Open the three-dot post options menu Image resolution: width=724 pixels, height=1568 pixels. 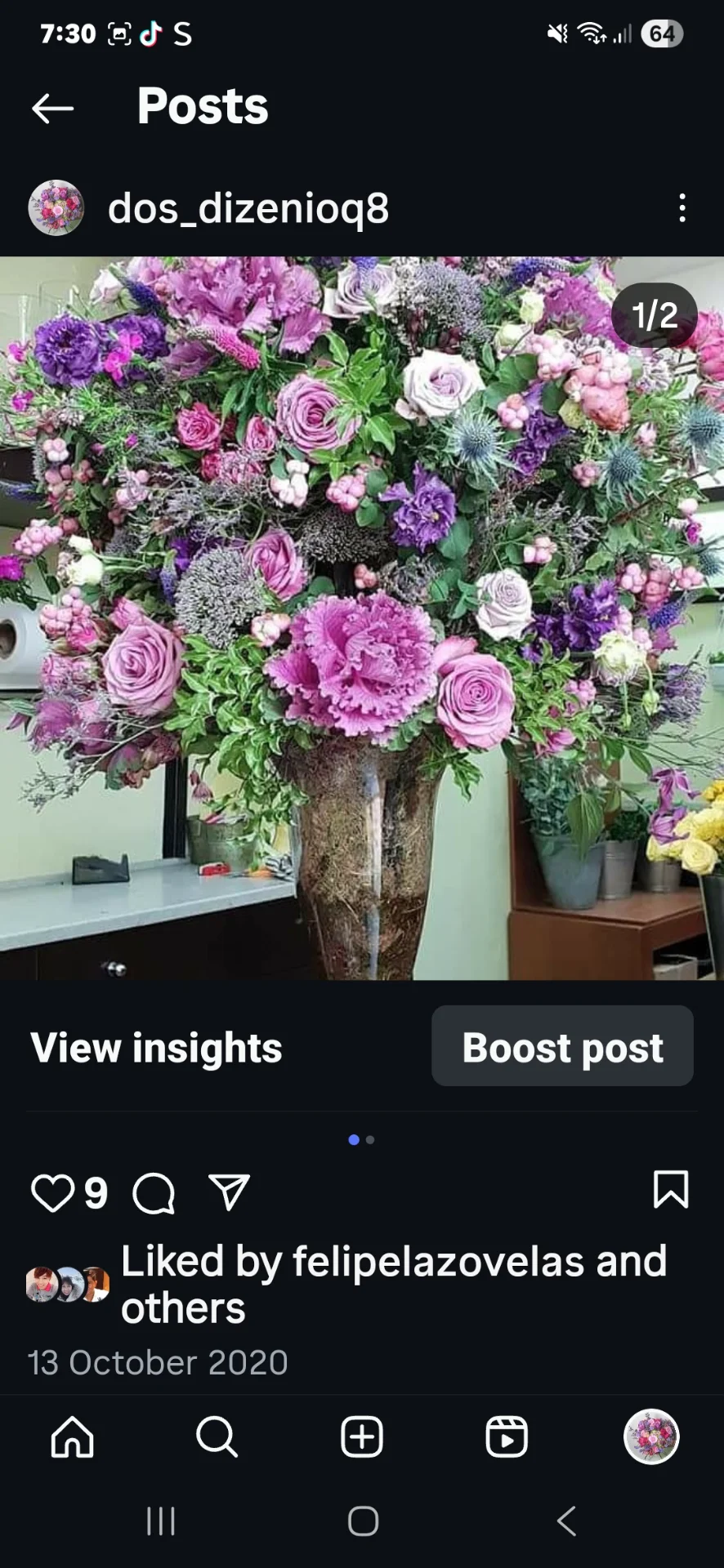tap(682, 208)
